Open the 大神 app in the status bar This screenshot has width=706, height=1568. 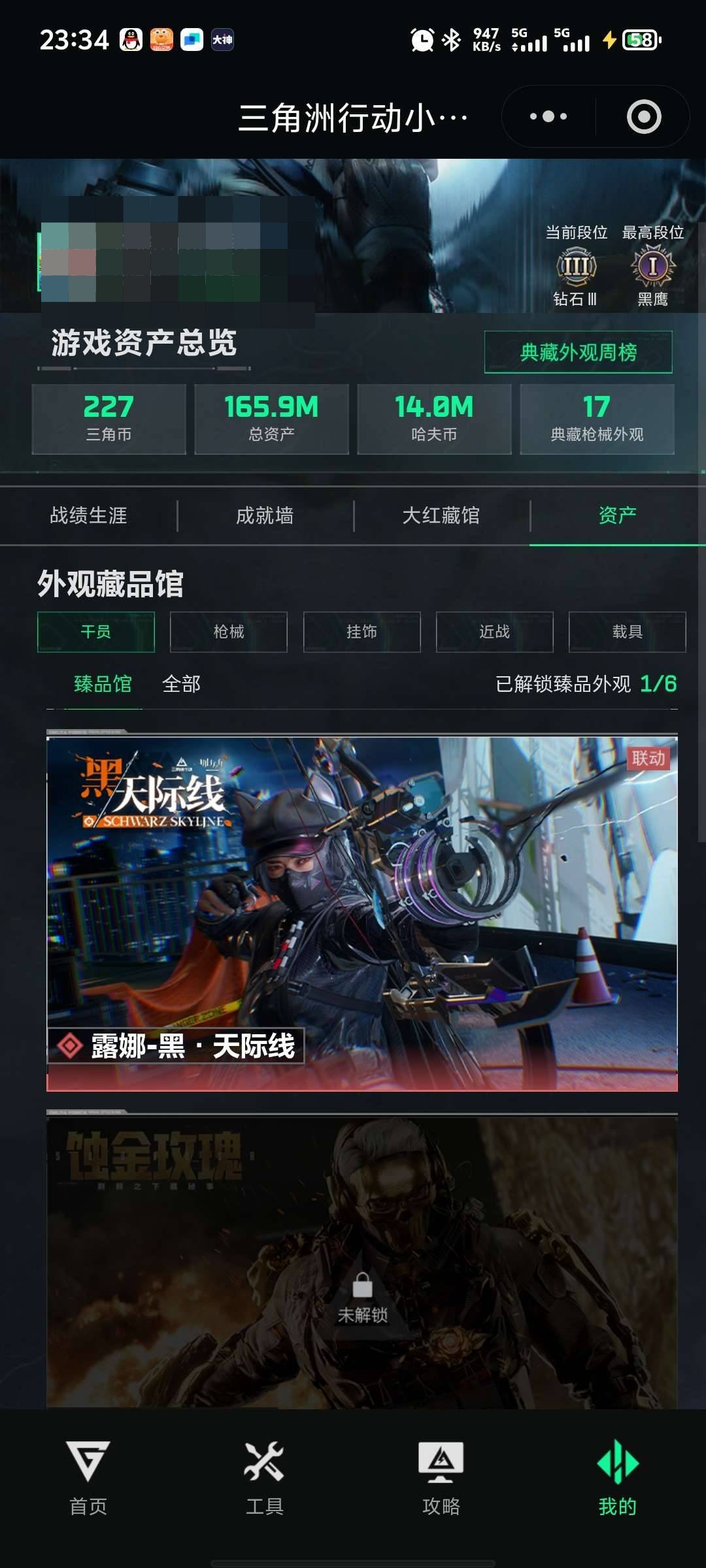point(222,41)
